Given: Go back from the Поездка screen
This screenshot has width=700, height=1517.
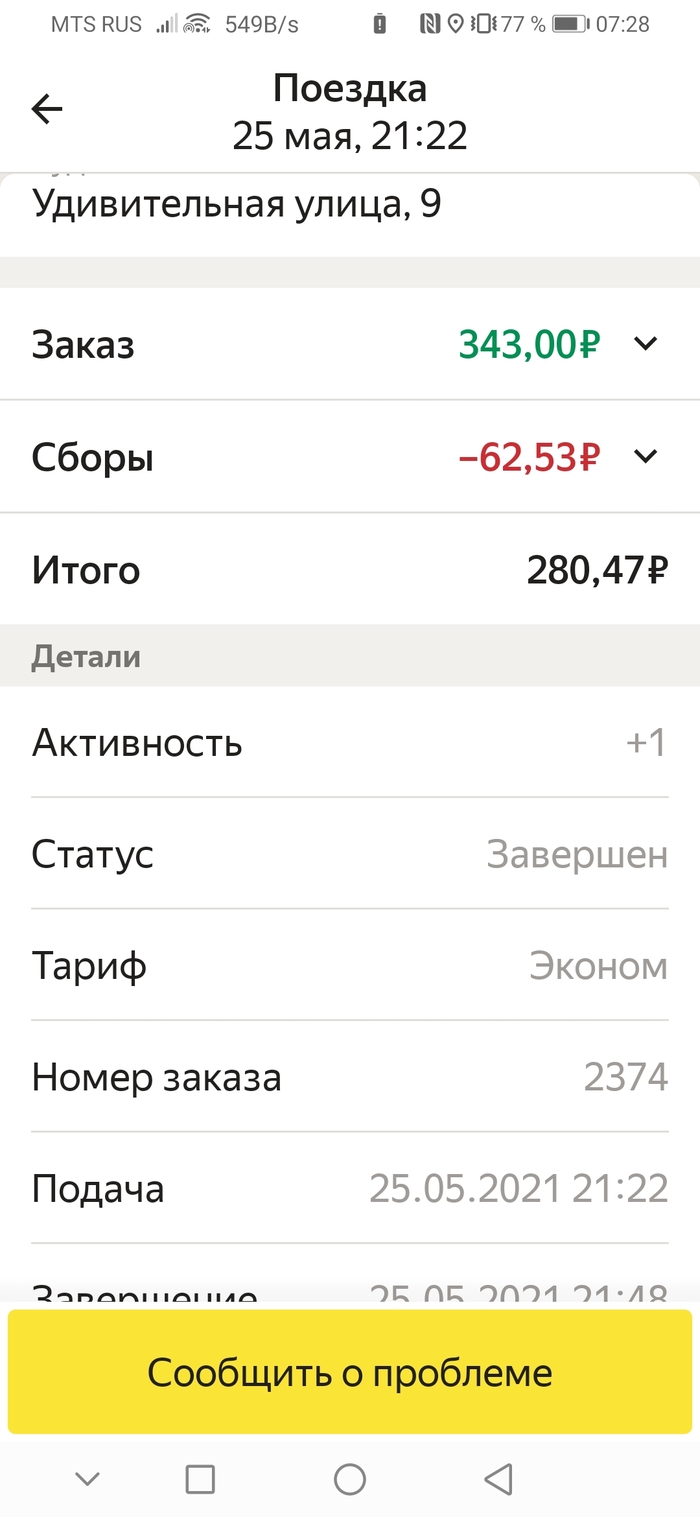Looking at the screenshot, I should [47, 110].
